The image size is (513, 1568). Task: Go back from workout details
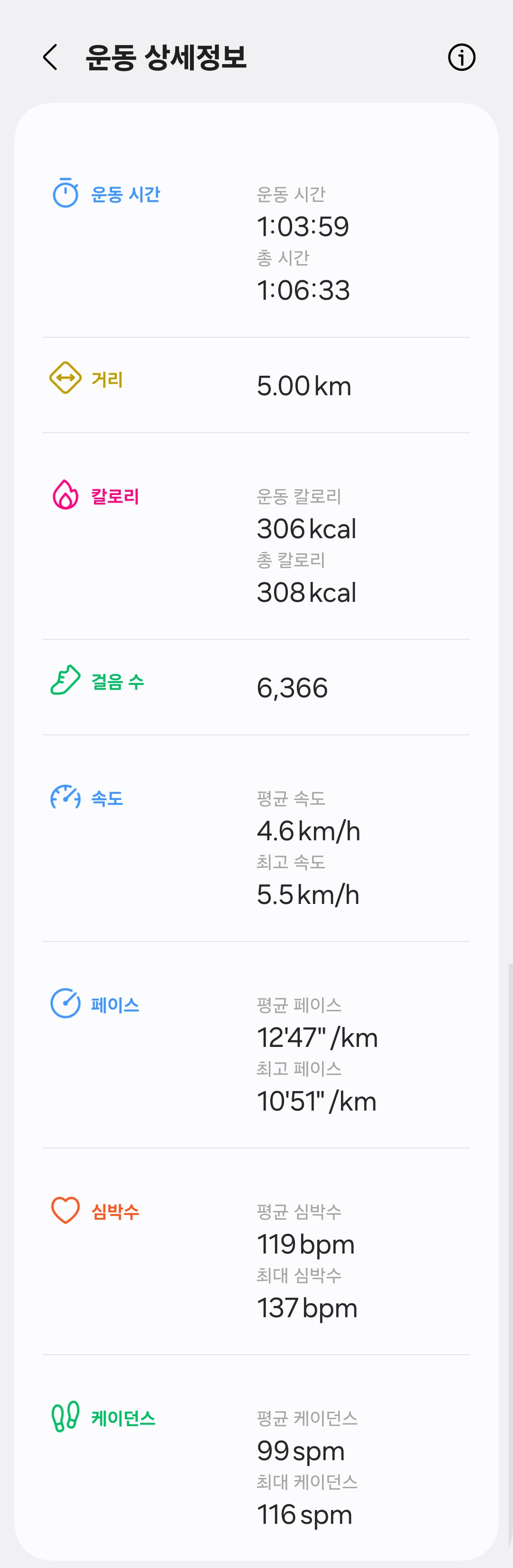click(x=50, y=57)
